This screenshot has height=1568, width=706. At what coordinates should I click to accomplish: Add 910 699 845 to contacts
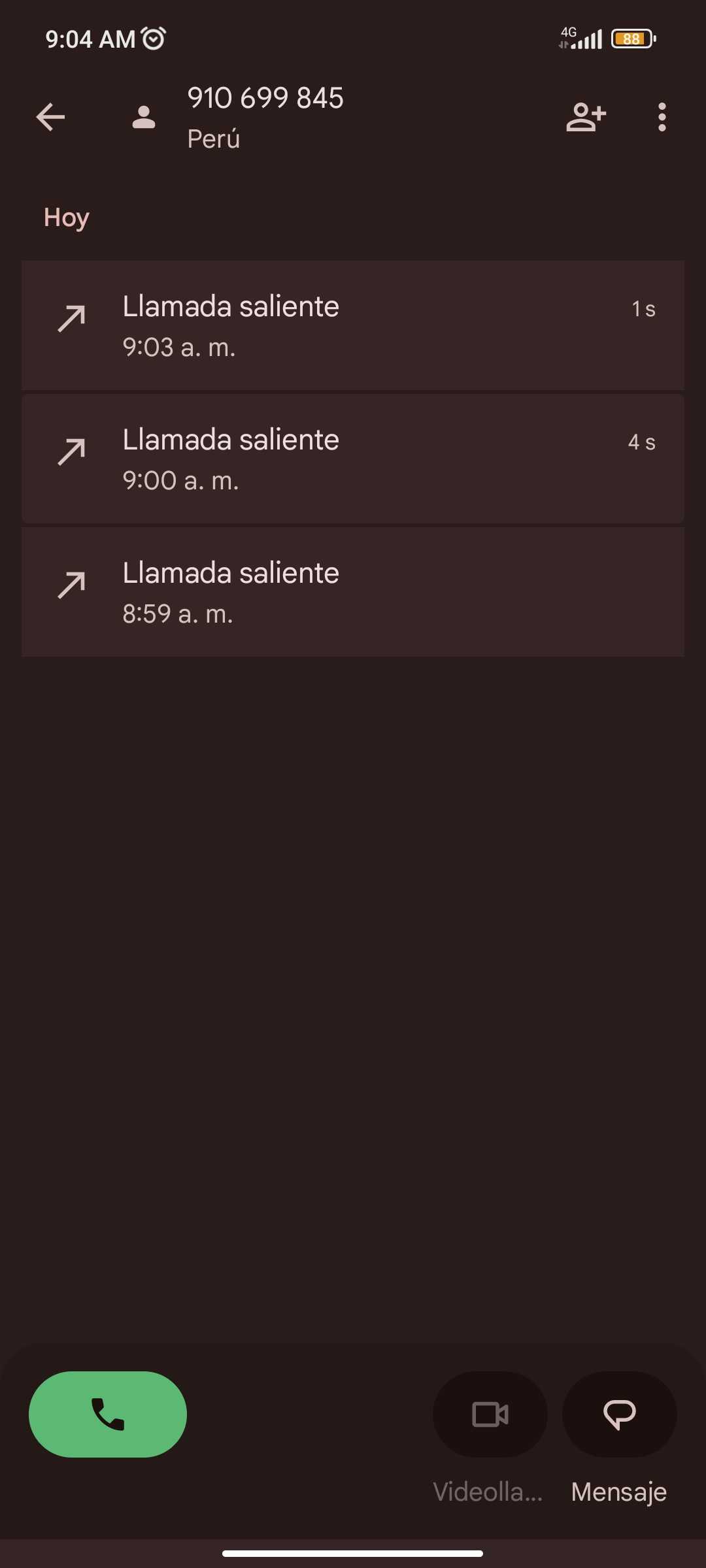tap(586, 118)
